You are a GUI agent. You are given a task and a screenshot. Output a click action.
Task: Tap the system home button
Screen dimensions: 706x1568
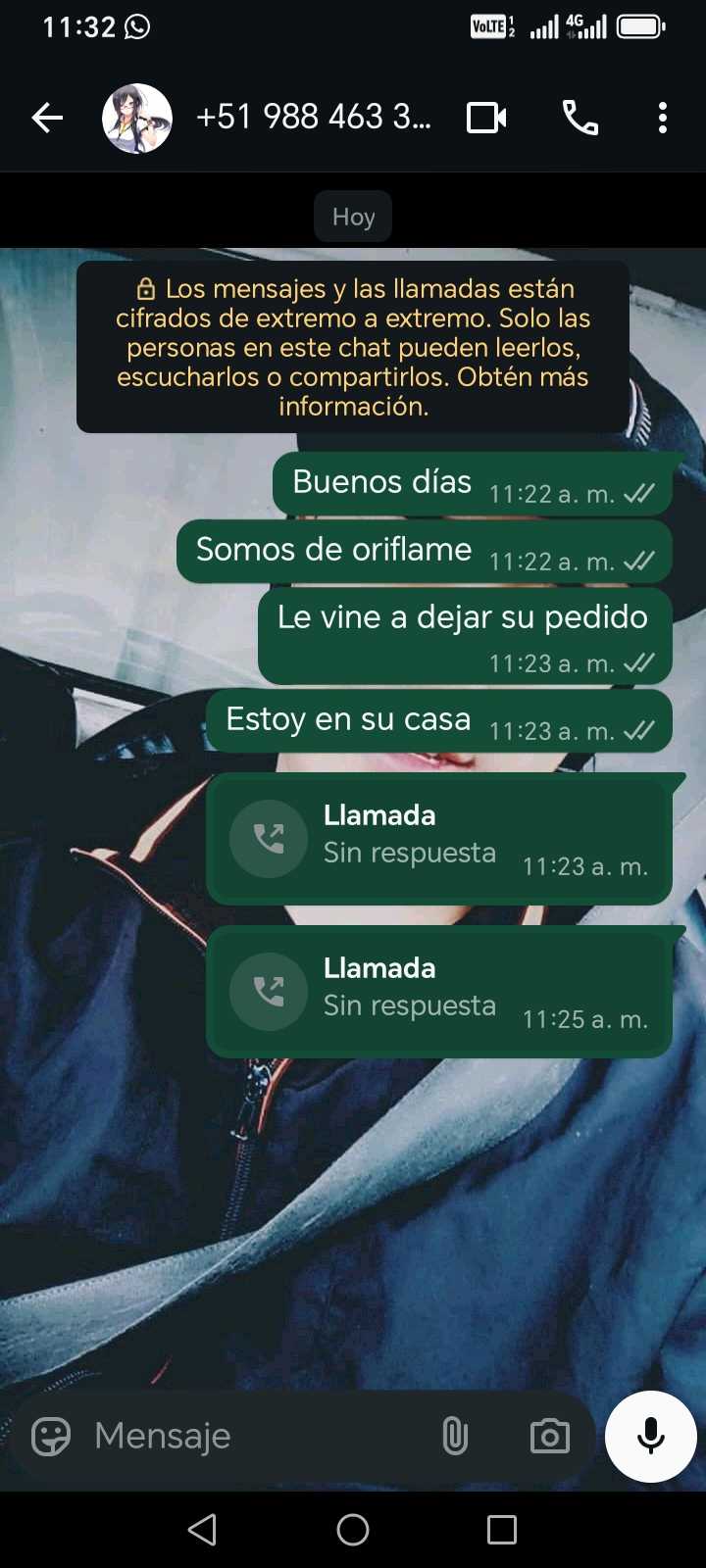353,1530
